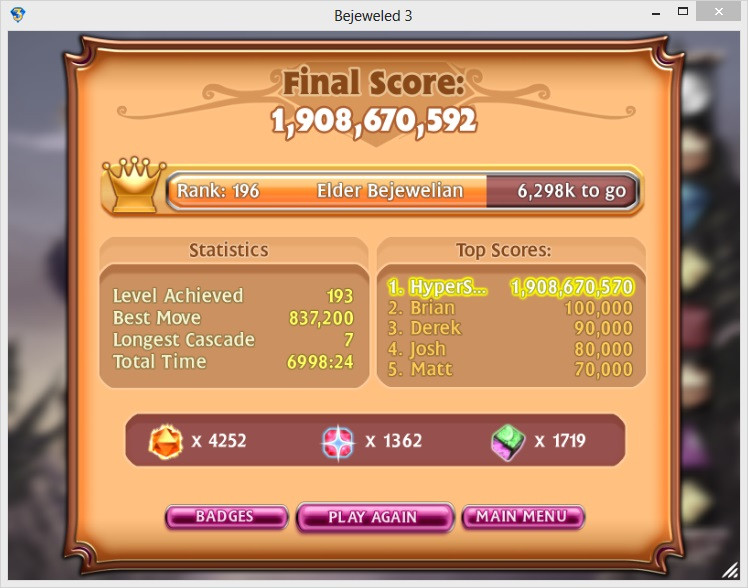Open the Badges screen

(225, 517)
